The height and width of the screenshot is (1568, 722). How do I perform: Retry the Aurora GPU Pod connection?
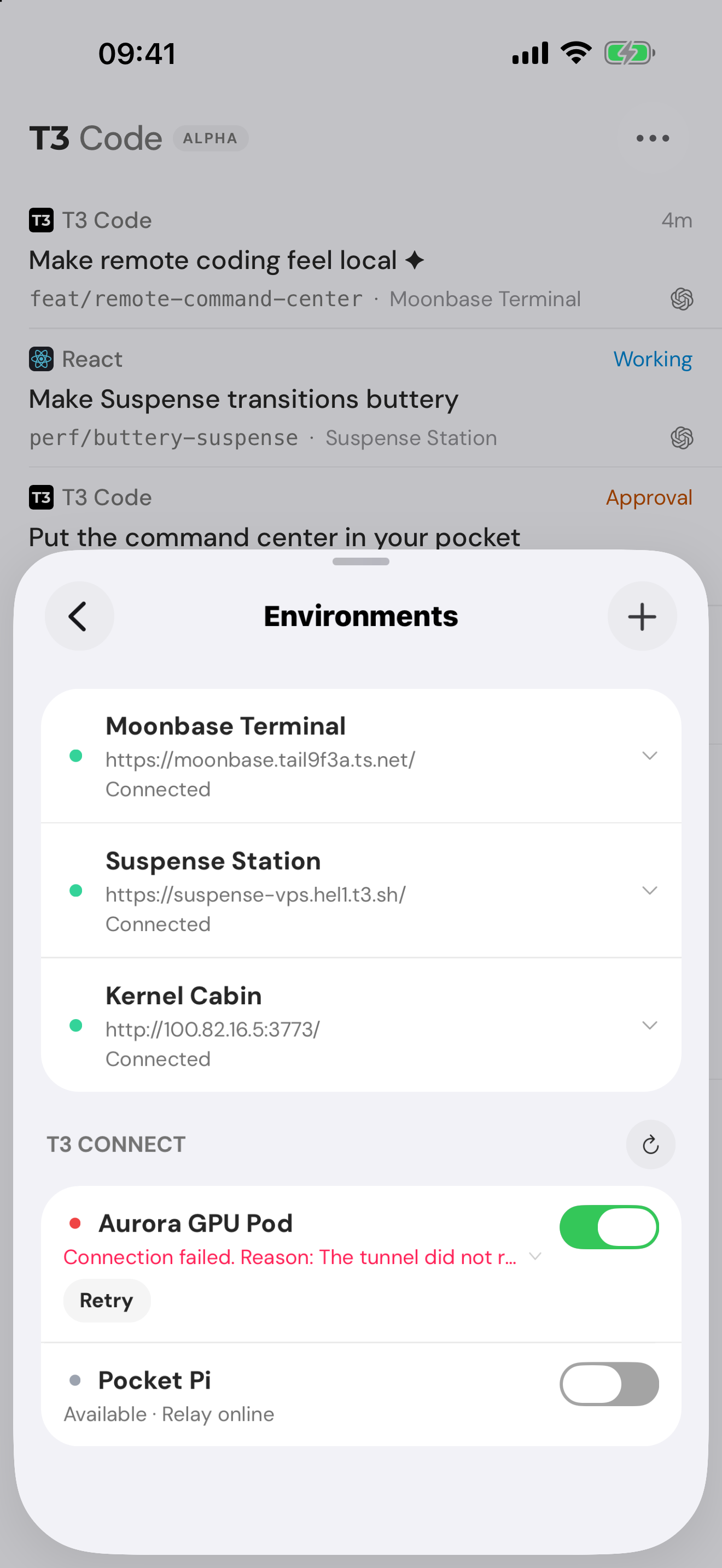click(107, 1300)
